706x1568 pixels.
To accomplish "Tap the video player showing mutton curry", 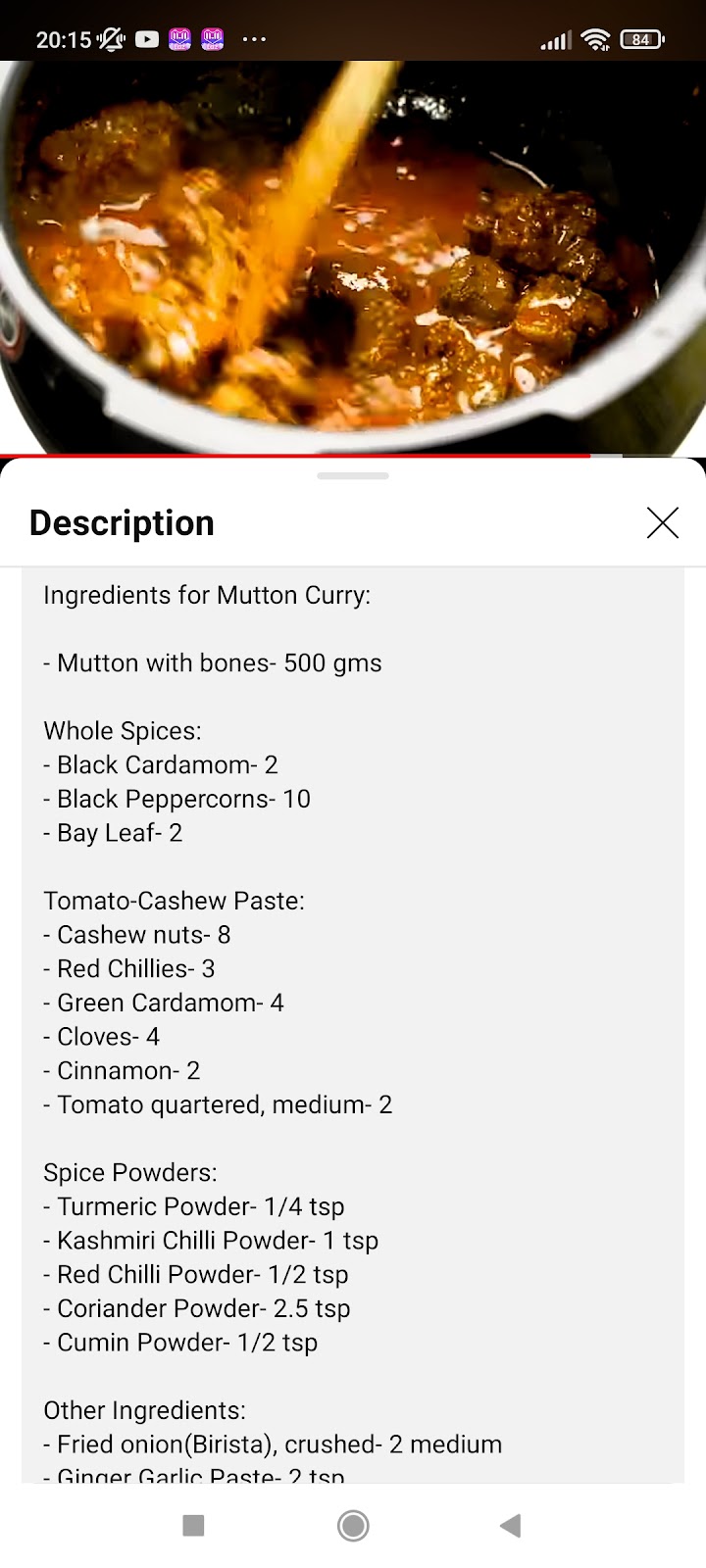I will tap(353, 255).
